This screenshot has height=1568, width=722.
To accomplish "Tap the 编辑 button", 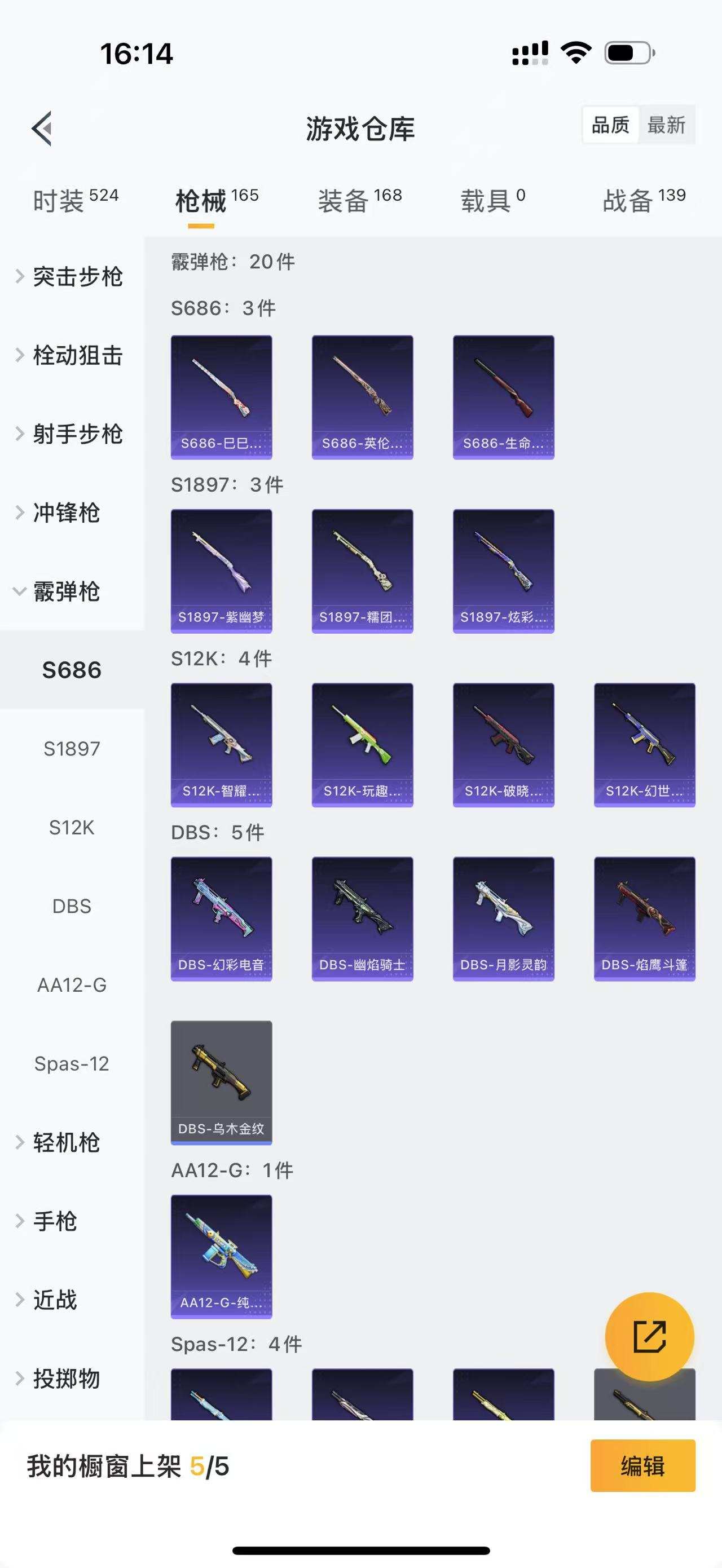I will click(x=642, y=1466).
